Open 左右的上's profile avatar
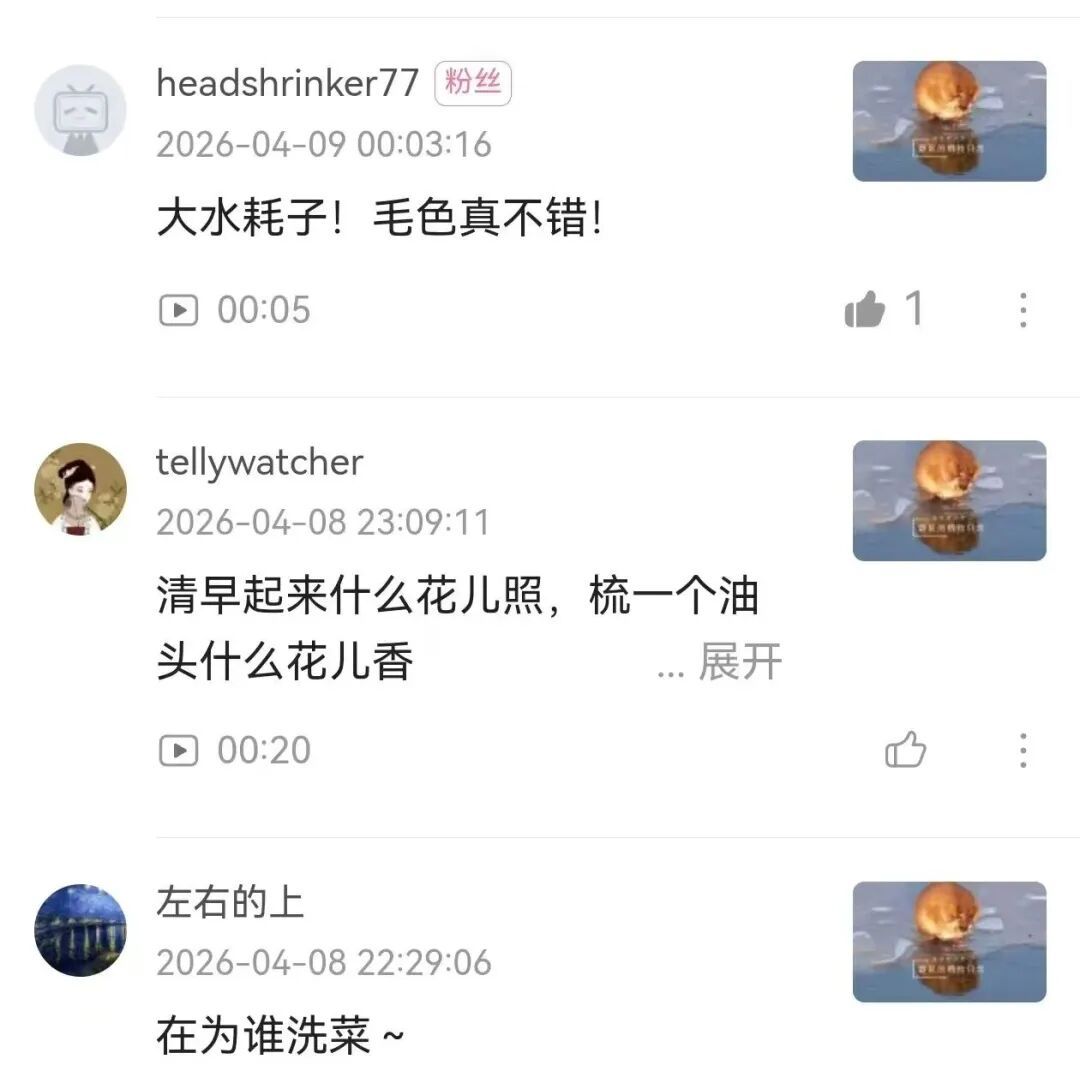This screenshot has width=1080, height=1083. point(80,929)
